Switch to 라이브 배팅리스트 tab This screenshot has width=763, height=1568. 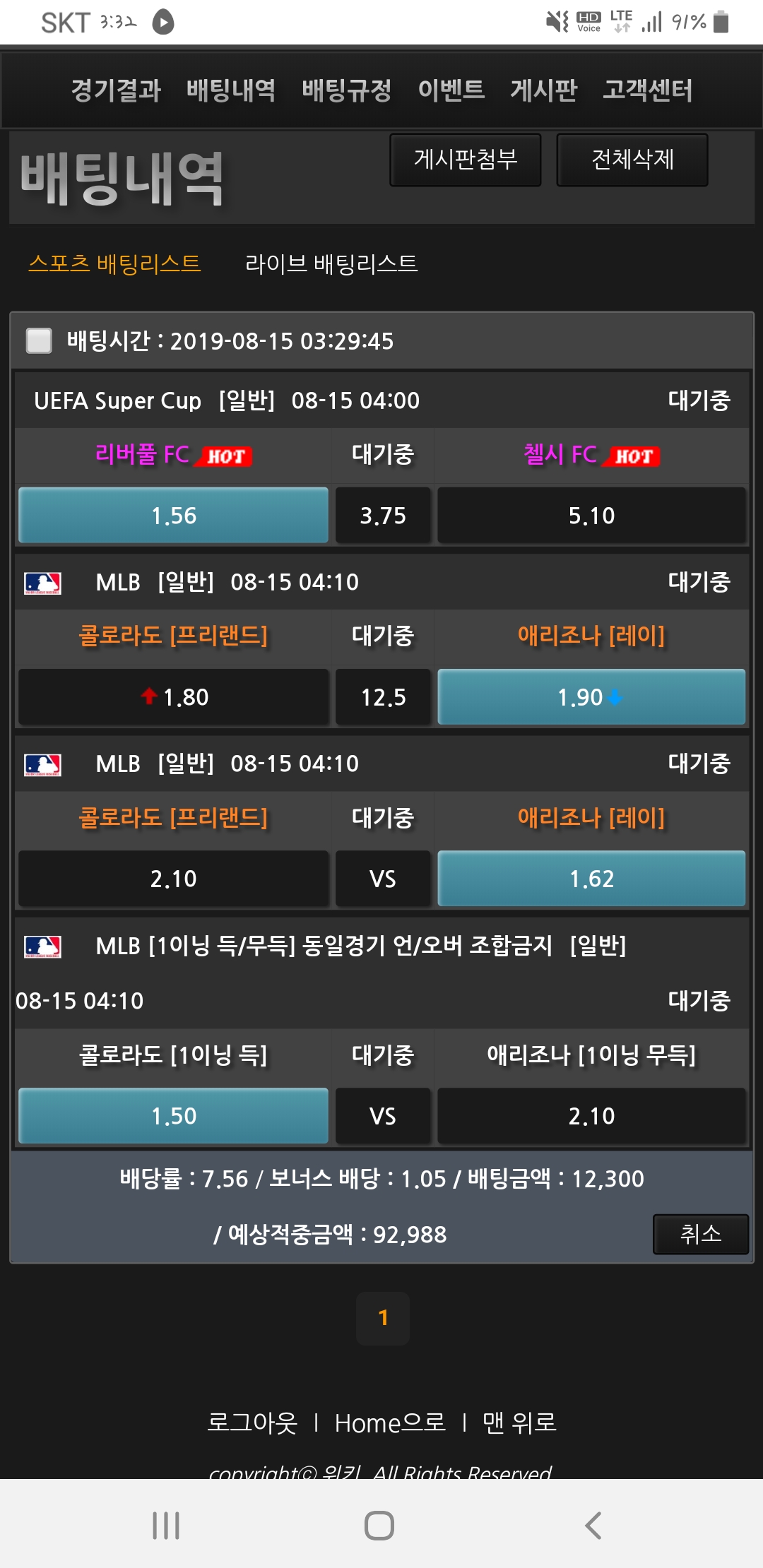point(331,263)
